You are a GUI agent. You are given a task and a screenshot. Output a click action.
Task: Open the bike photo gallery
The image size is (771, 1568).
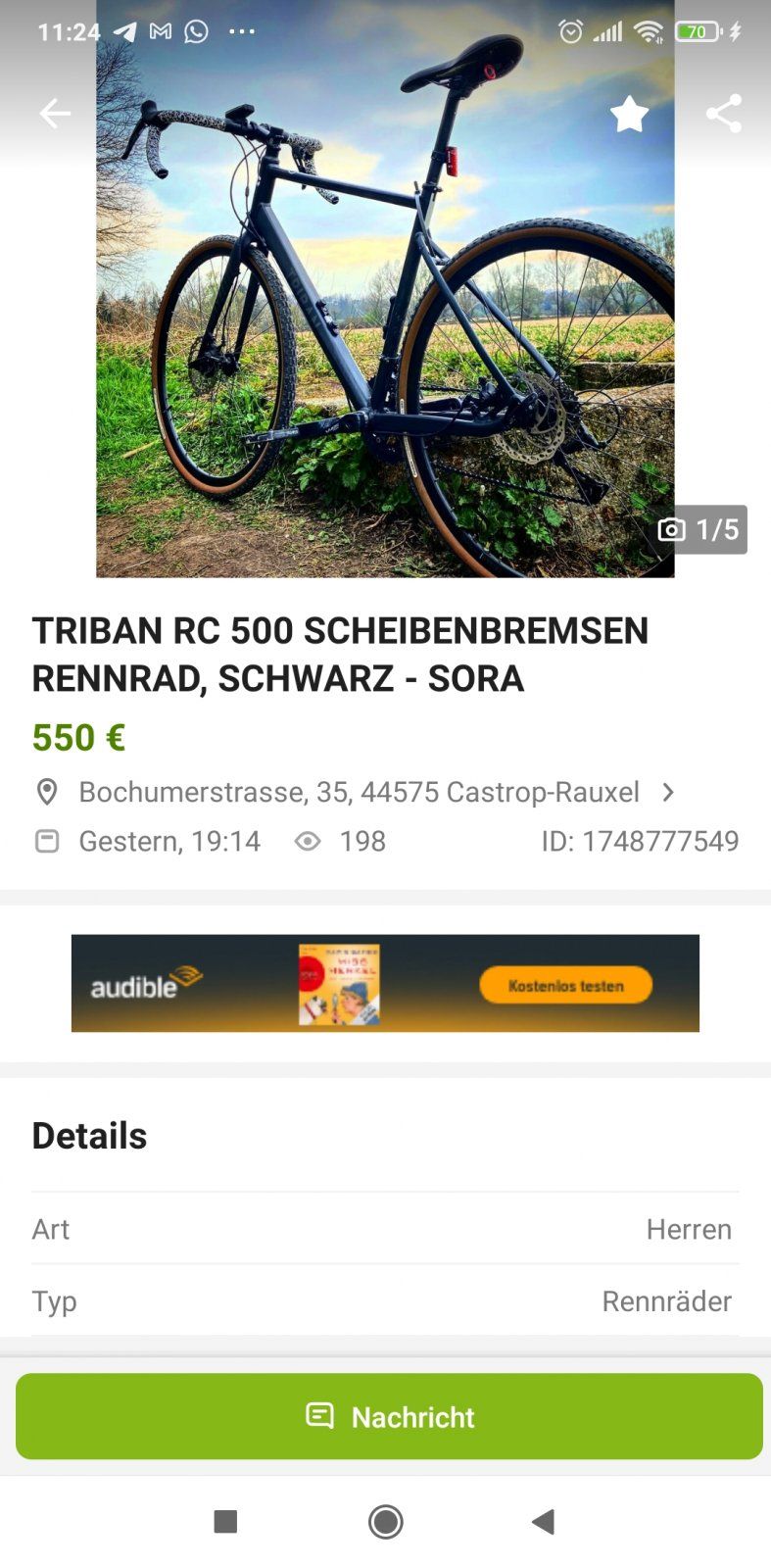click(384, 323)
